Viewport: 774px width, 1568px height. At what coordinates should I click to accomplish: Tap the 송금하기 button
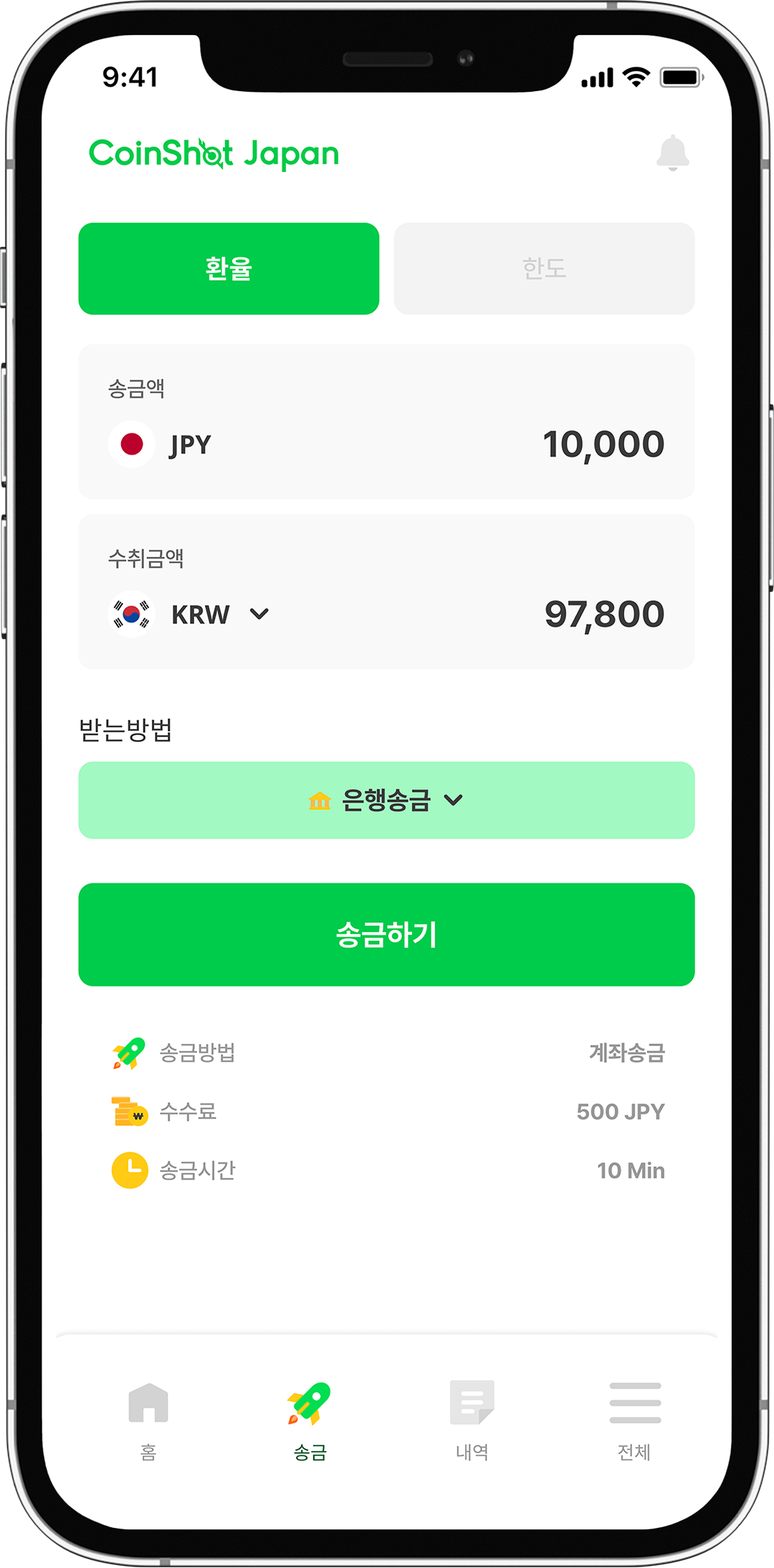(386, 934)
